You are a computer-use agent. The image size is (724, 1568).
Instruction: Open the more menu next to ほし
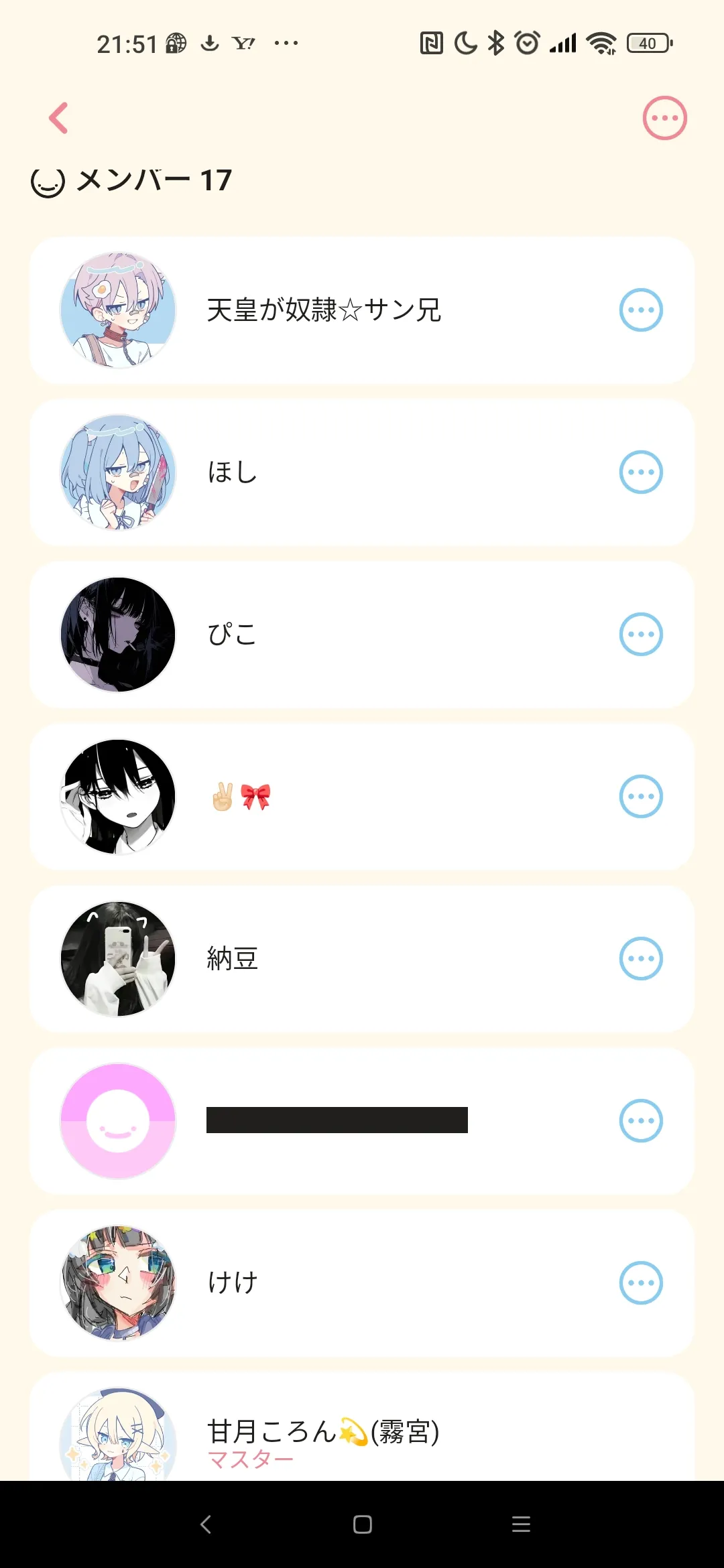pos(641,472)
